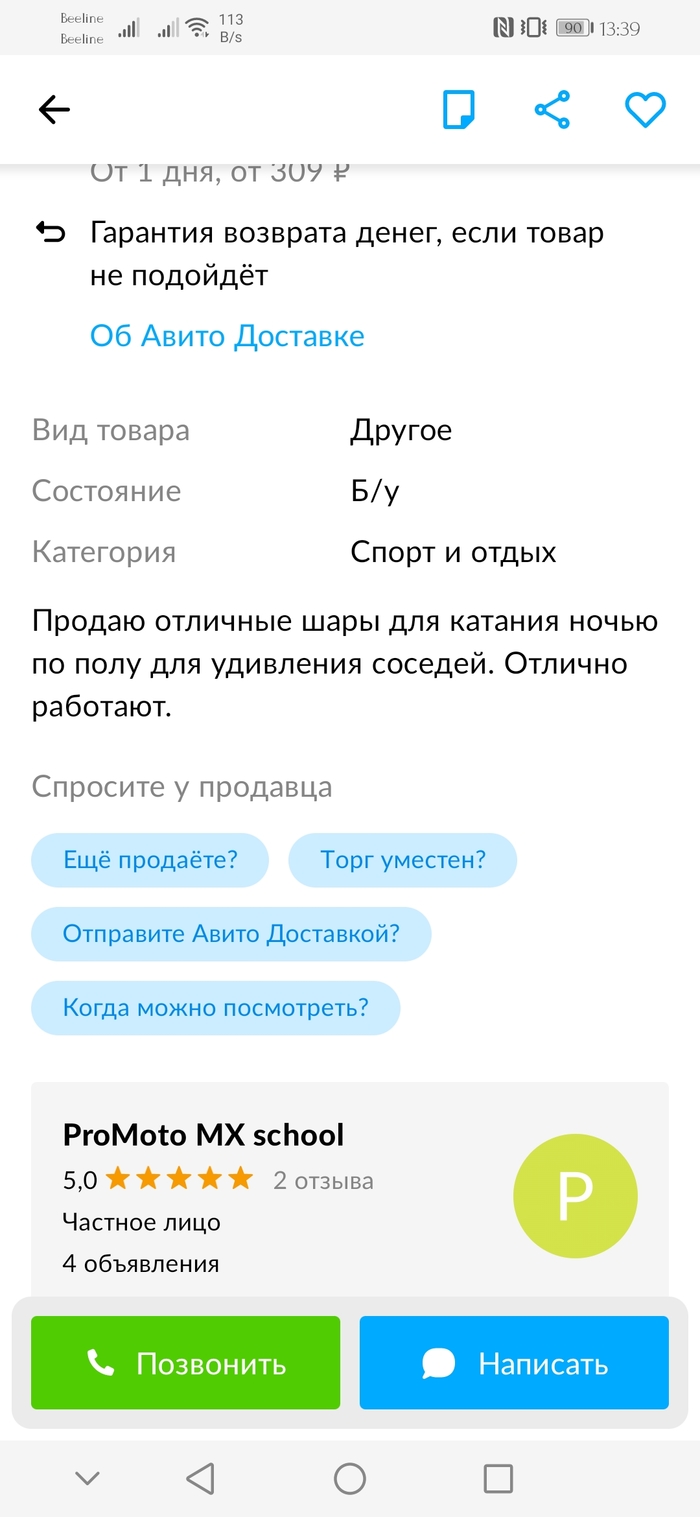
Task: Tap the system home button
Action: (349, 1478)
